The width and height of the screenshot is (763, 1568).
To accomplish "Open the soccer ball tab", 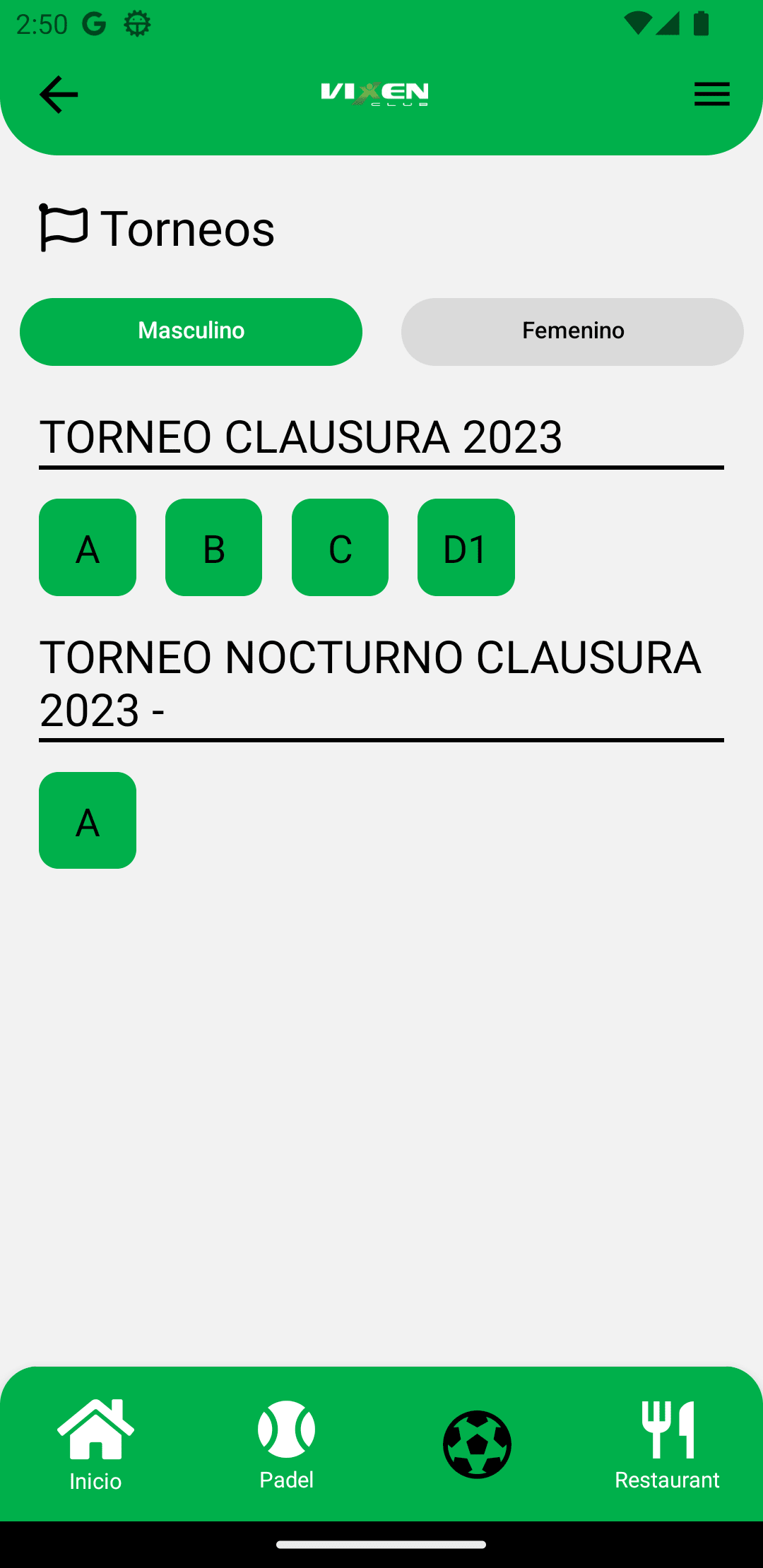I will (x=477, y=1444).
